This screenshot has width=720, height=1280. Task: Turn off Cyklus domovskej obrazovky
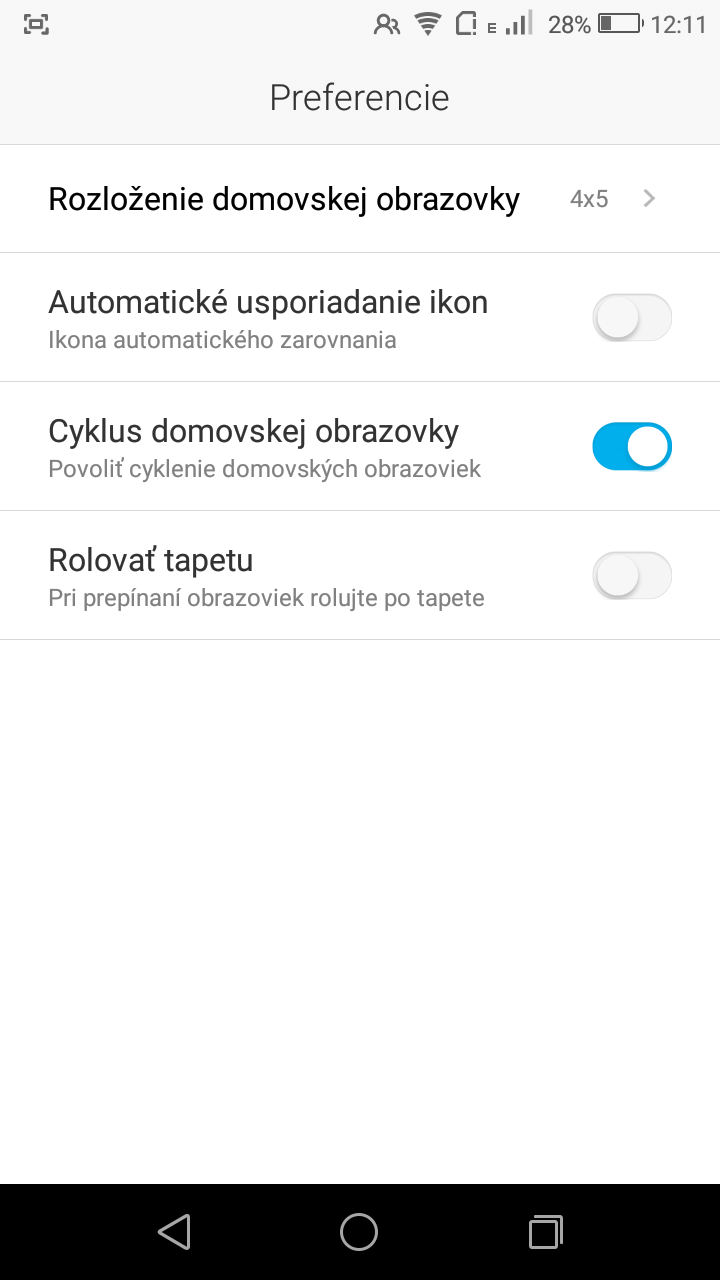click(632, 446)
